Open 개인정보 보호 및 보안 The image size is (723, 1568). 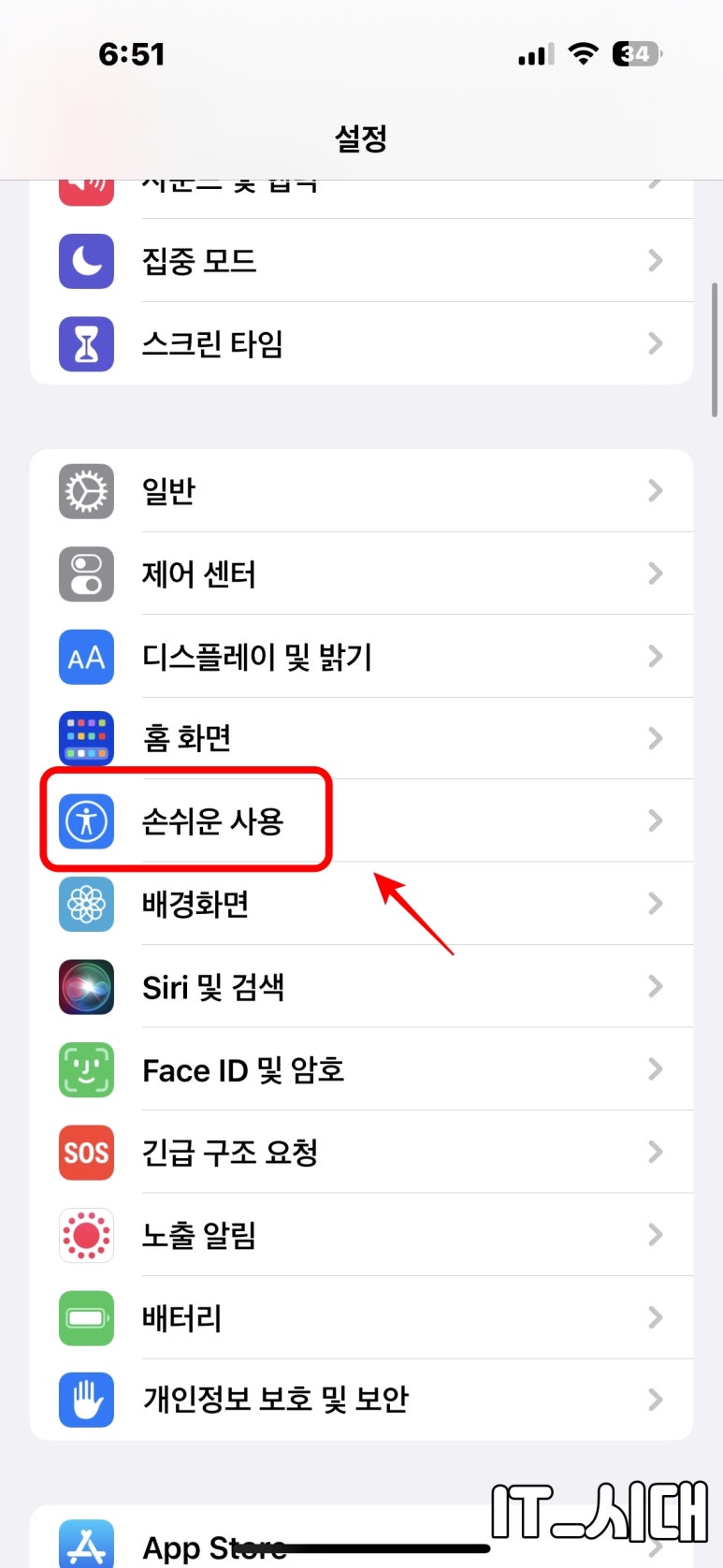click(x=361, y=1400)
